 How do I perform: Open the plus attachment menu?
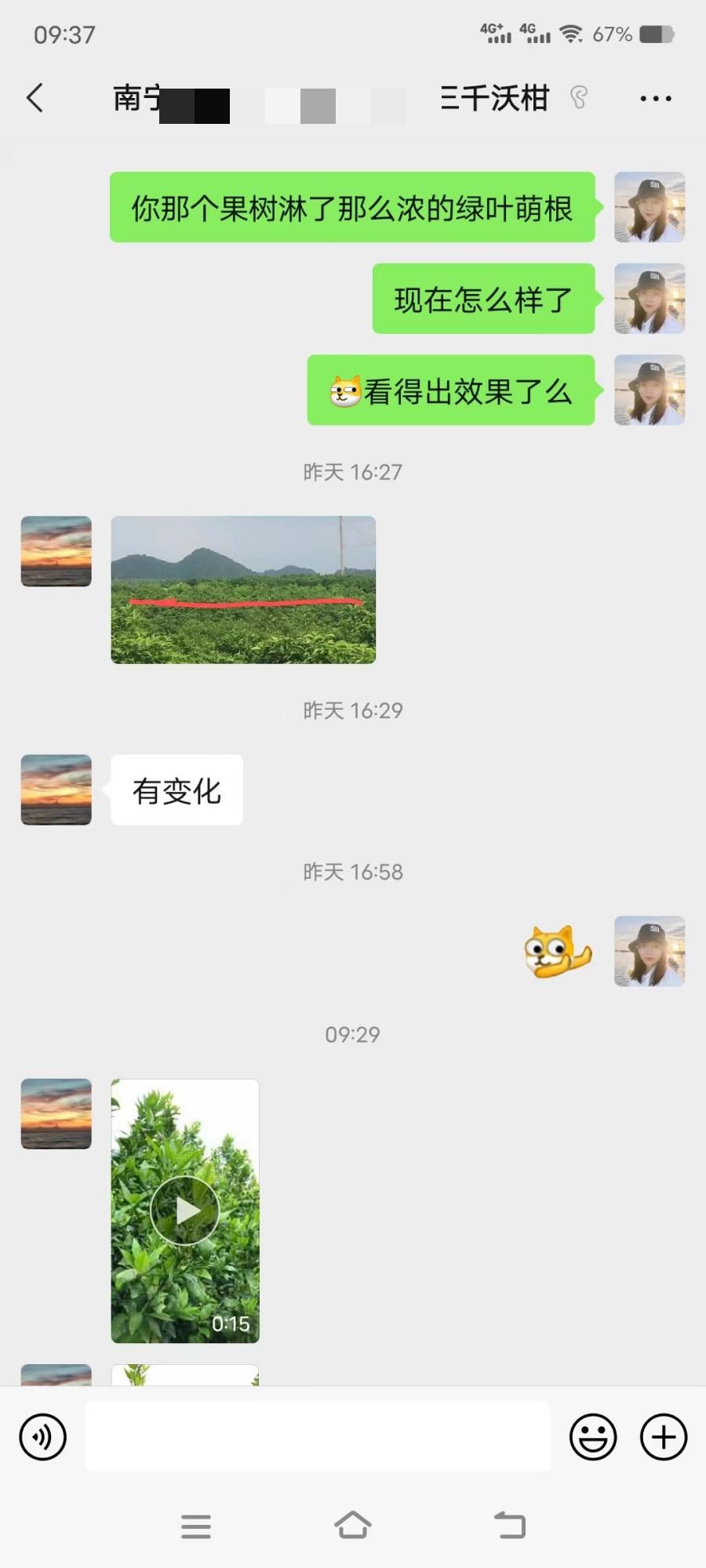[664, 1436]
